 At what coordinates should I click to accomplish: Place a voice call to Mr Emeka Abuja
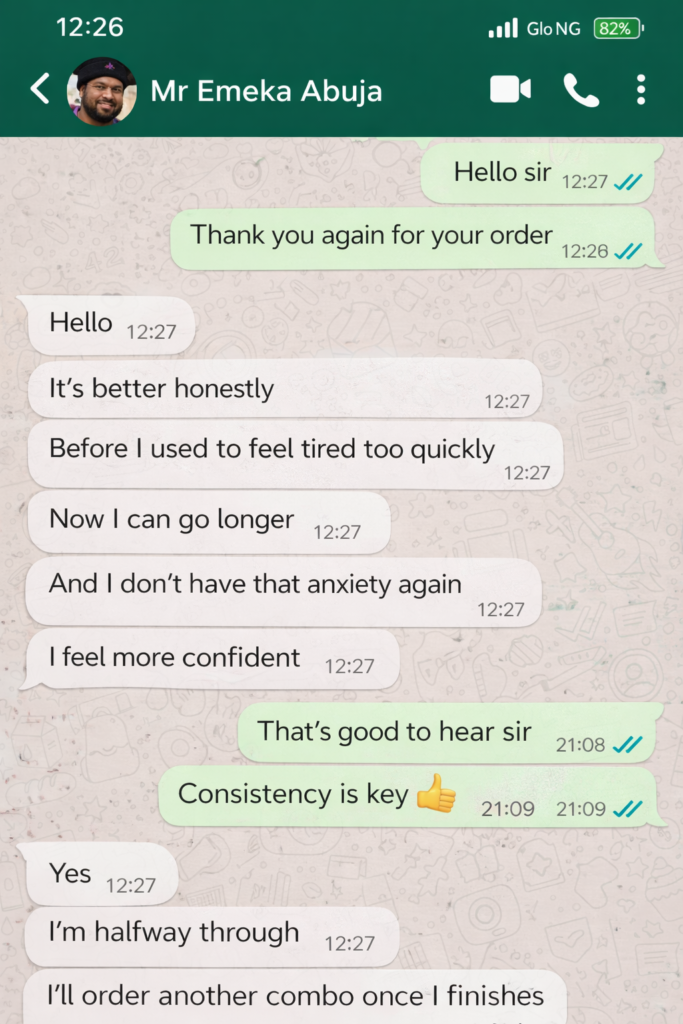[580, 90]
